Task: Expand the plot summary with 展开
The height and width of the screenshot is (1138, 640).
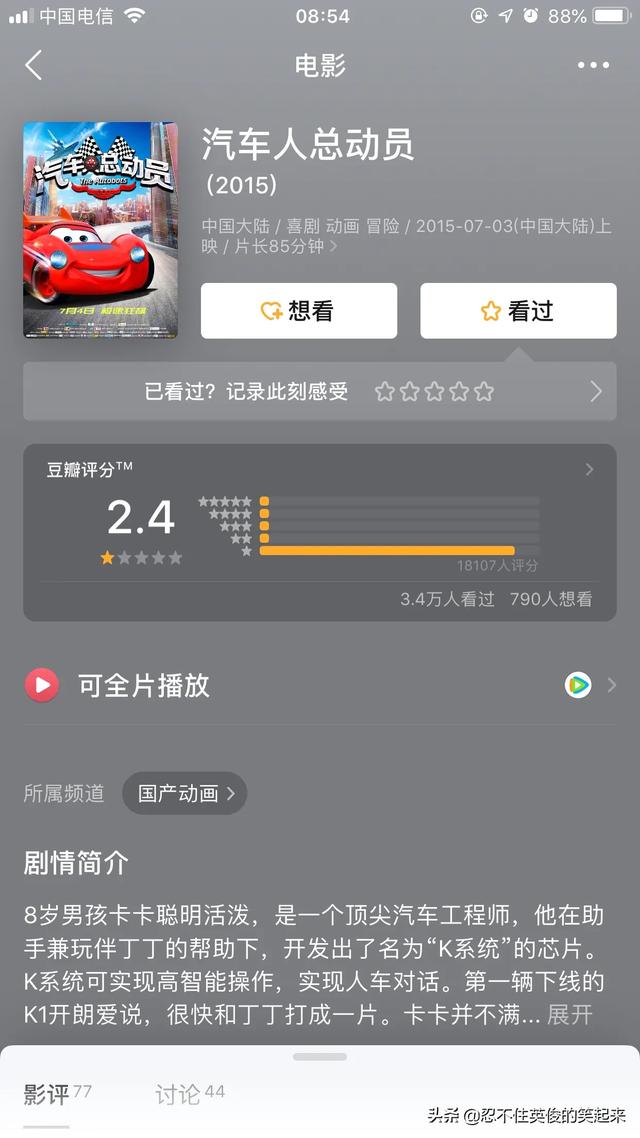Action: coord(570,1014)
